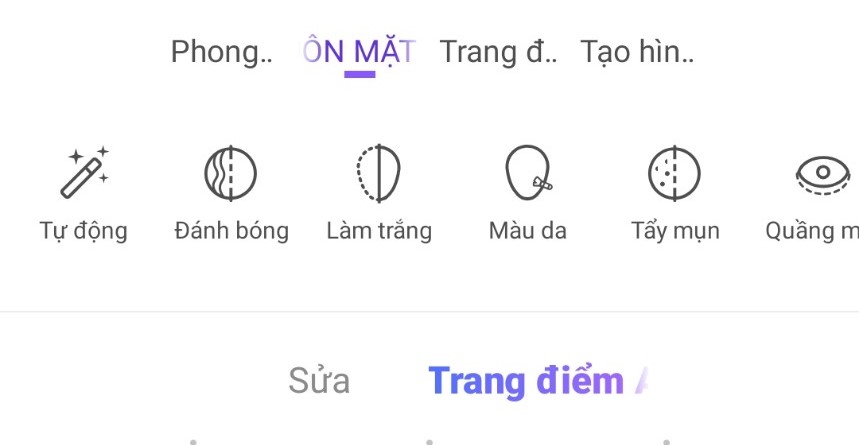Open the Trang đ.. tab

point(498,52)
